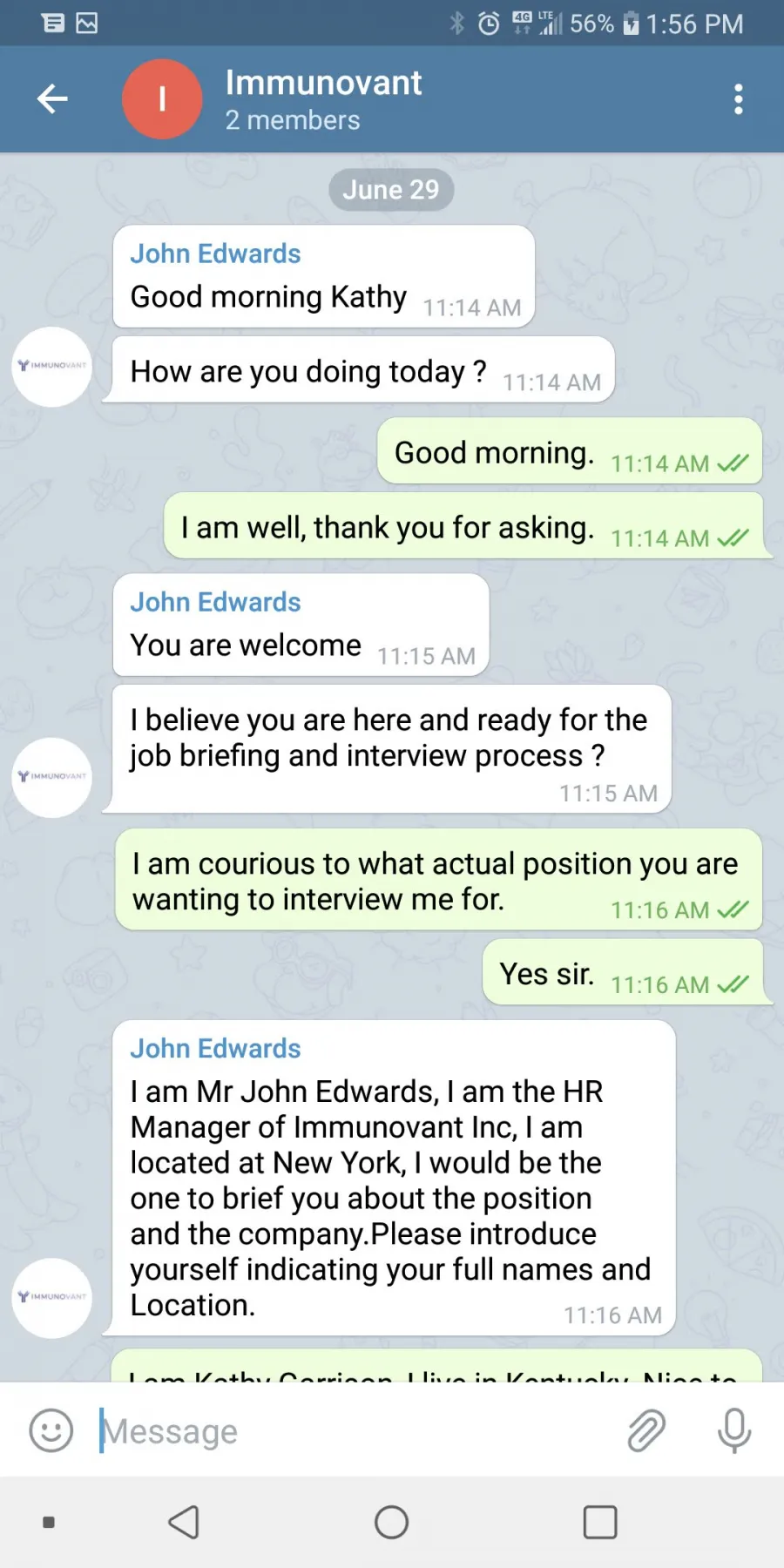Tap the system home button
This screenshot has height=1568, width=784.
point(391,1523)
